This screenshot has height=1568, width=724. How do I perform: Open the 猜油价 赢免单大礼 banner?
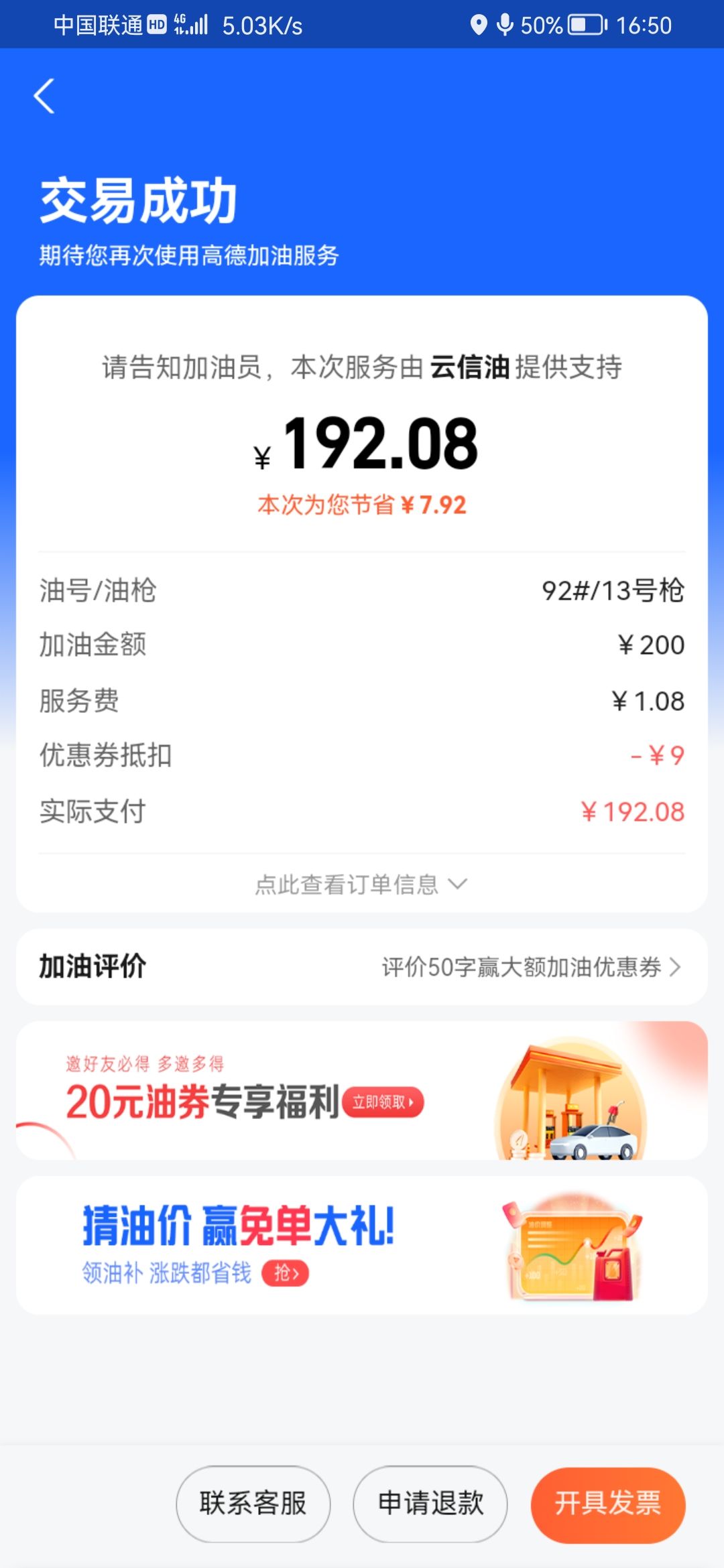tap(362, 1245)
